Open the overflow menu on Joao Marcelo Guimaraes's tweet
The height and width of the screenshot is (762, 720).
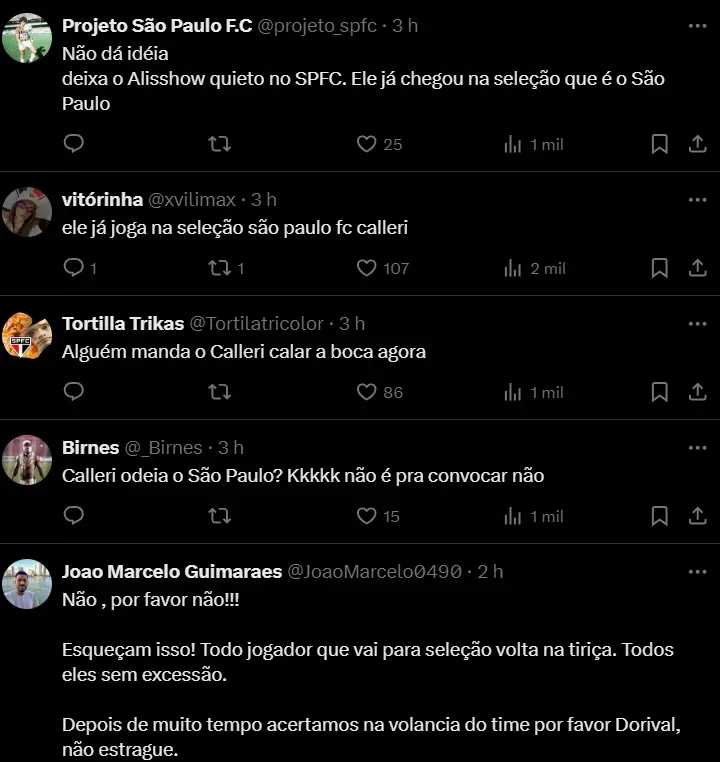point(697,571)
